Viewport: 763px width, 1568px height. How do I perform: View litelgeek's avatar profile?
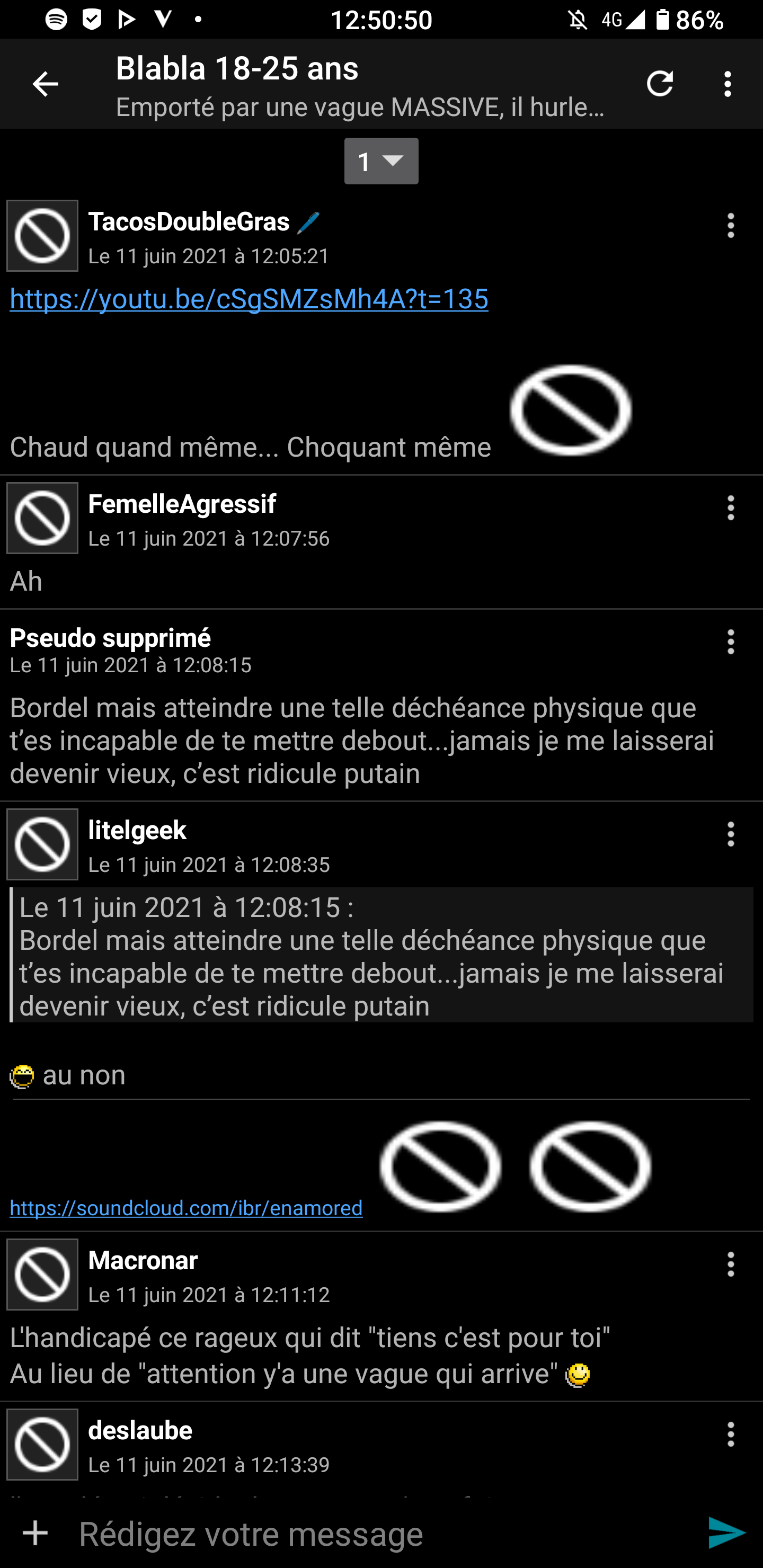click(x=42, y=845)
